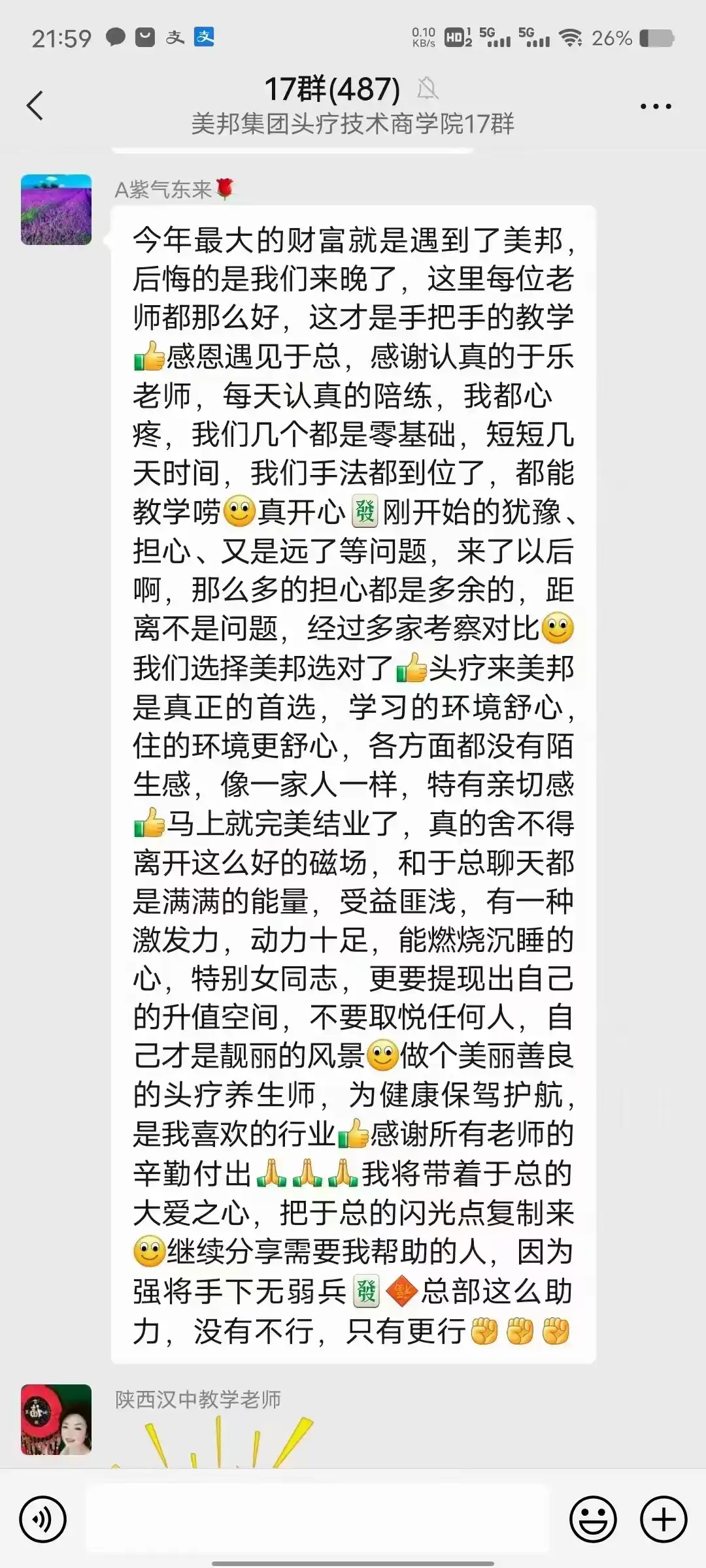Screen dimensions: 706x1568
Task: Open the plus attachments menu
Action: 664,1520
